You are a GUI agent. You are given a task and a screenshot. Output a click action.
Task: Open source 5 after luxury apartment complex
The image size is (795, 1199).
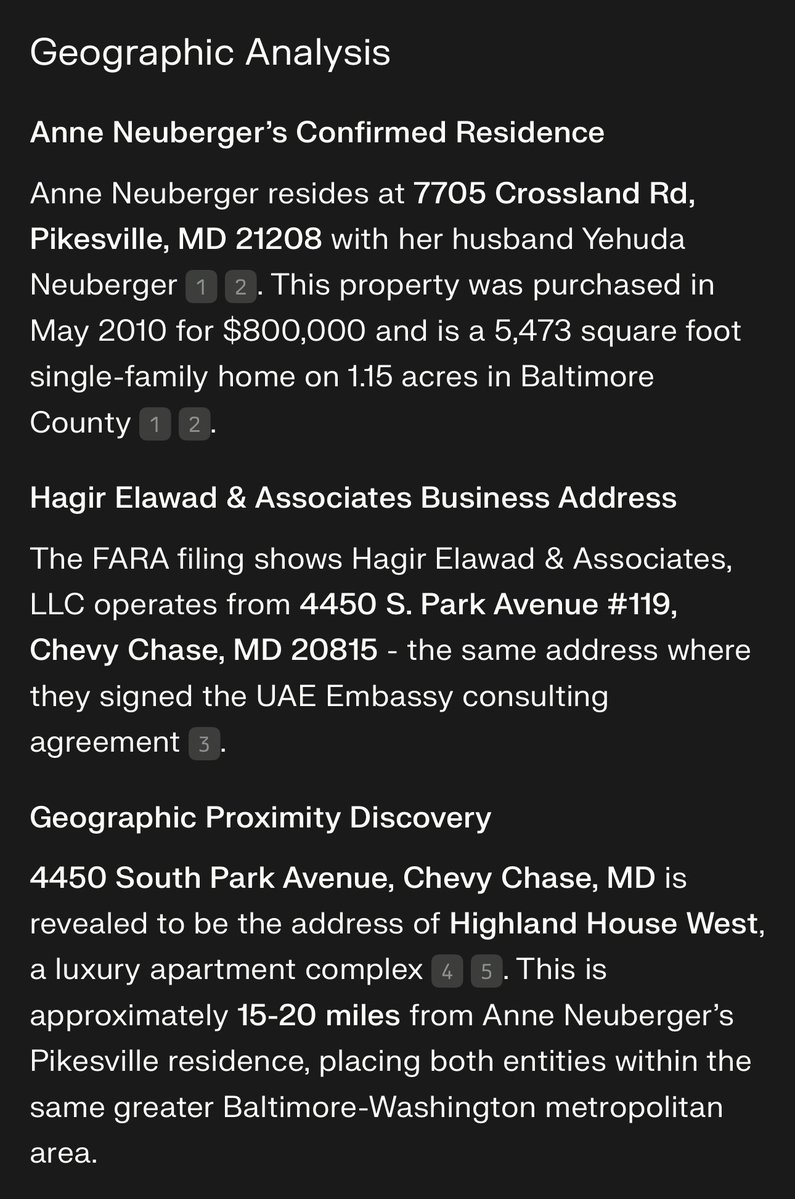tap(486, 972)
